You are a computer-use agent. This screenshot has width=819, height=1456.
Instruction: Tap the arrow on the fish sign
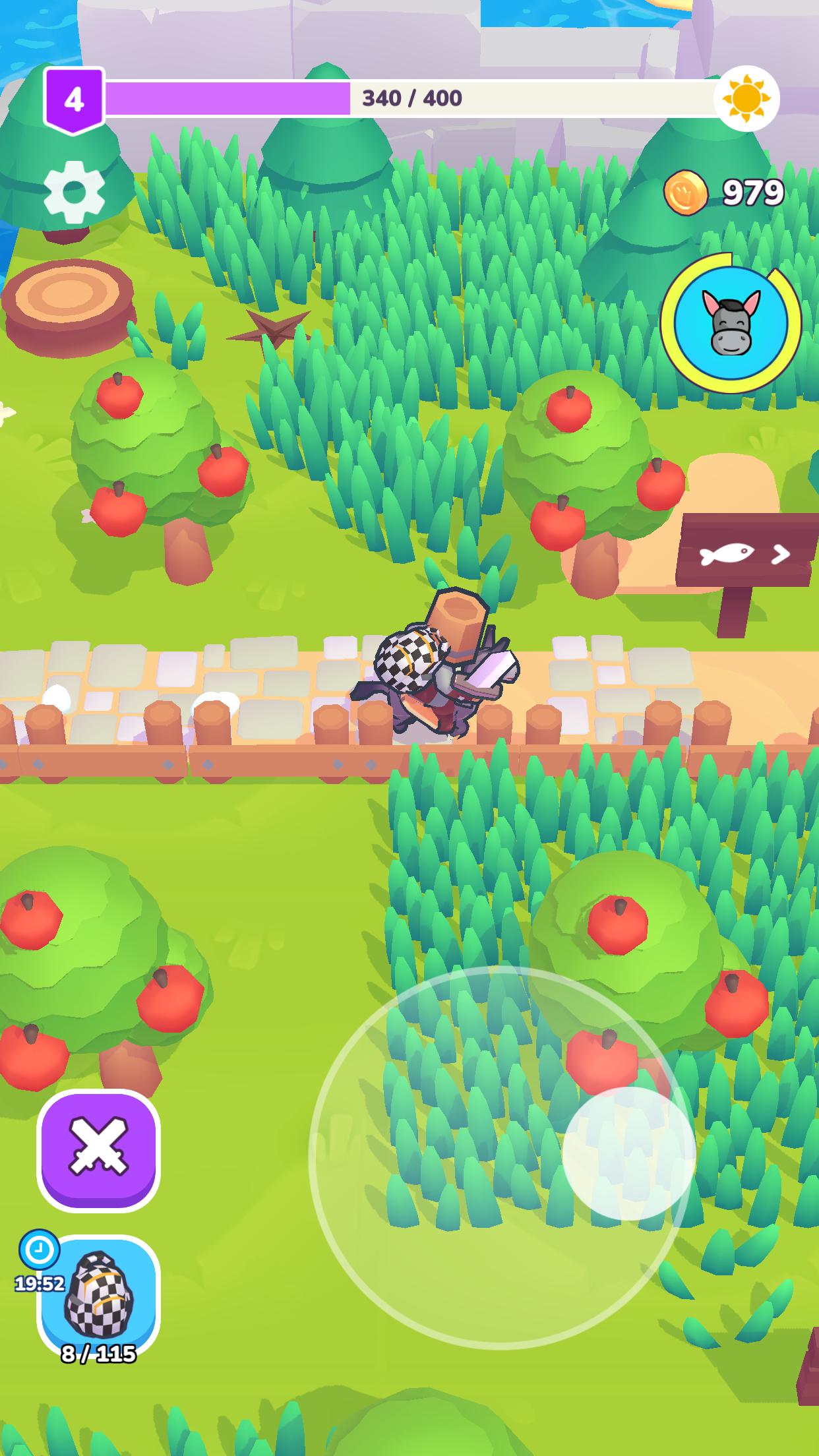(x=781, y=556)
